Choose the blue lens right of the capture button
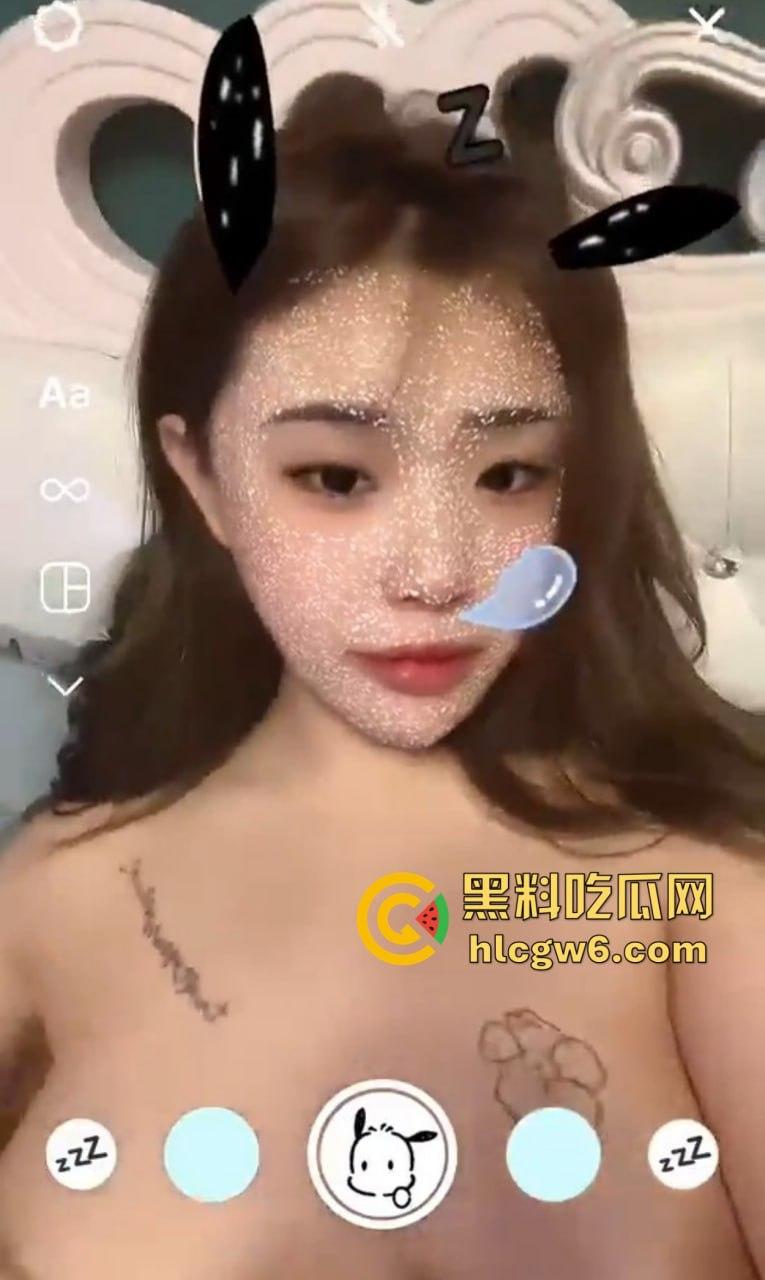 click(549, 1154)
